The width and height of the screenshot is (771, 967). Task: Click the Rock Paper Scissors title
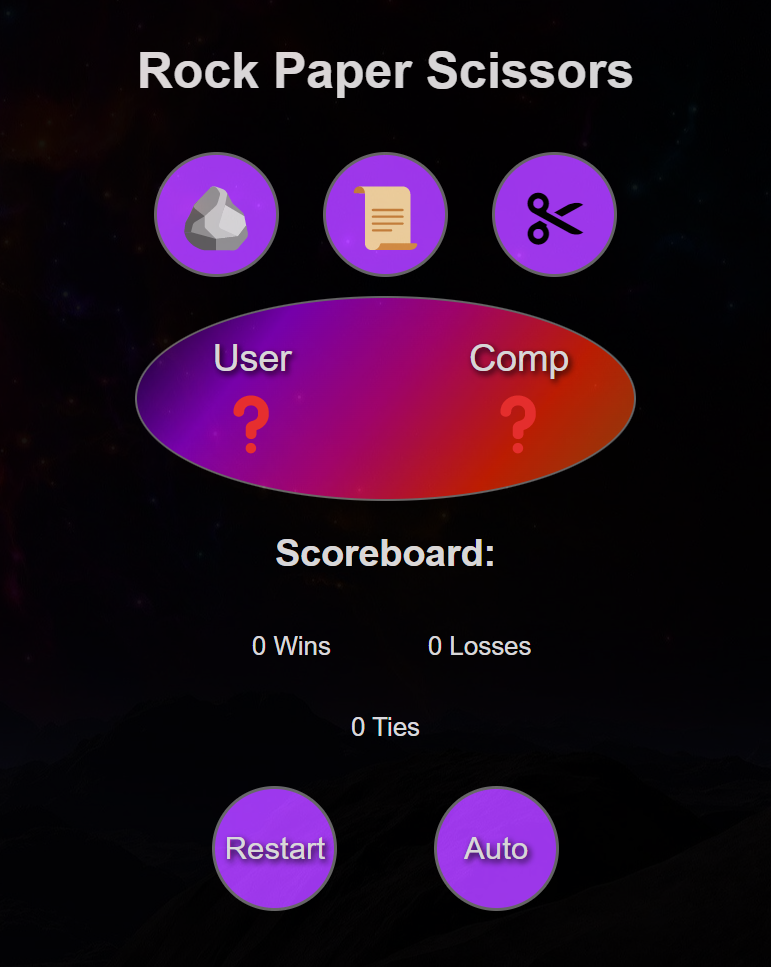click(385, 70)
